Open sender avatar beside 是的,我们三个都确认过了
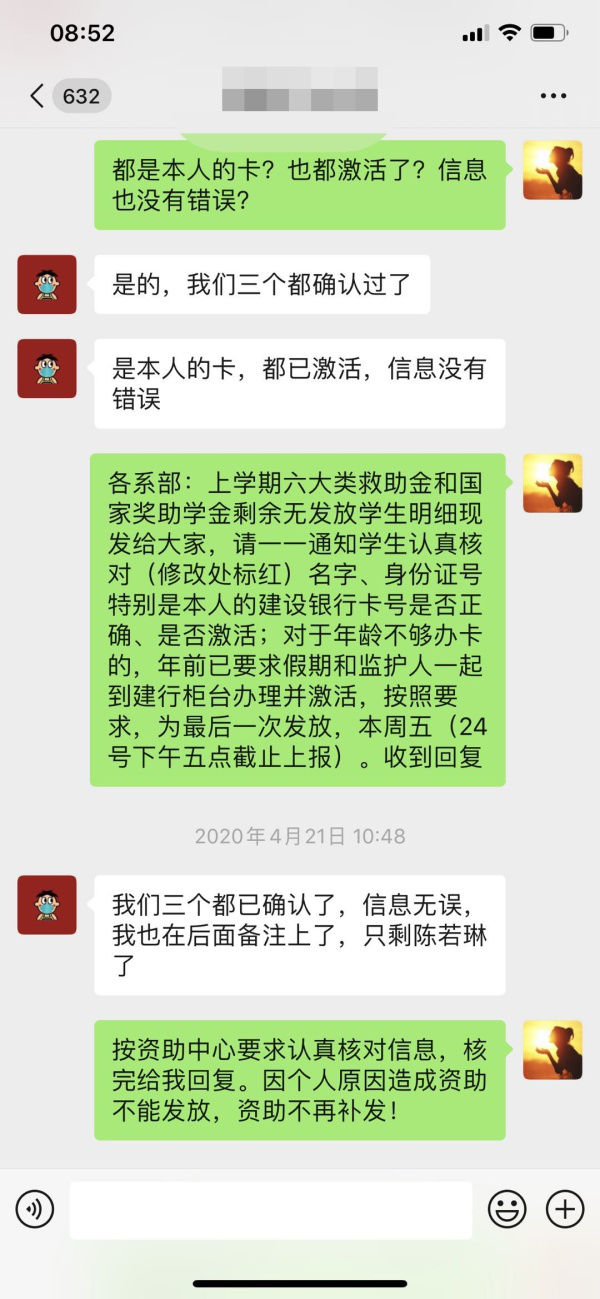Screen dimensions: 600x1299 pyautogui.click(x=47, y=285)
